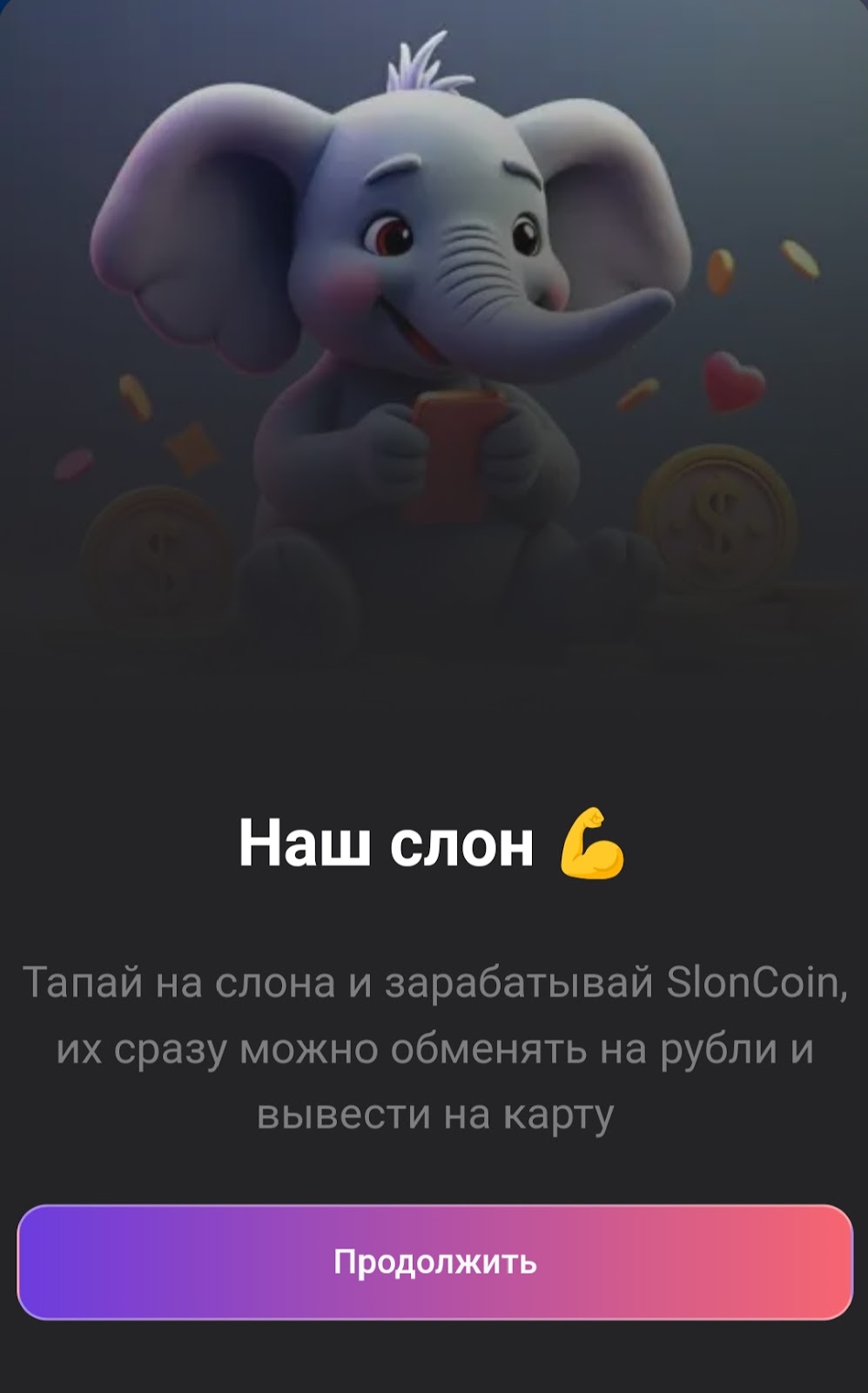Tap the Продолжить button

(x=434, y=1262)
